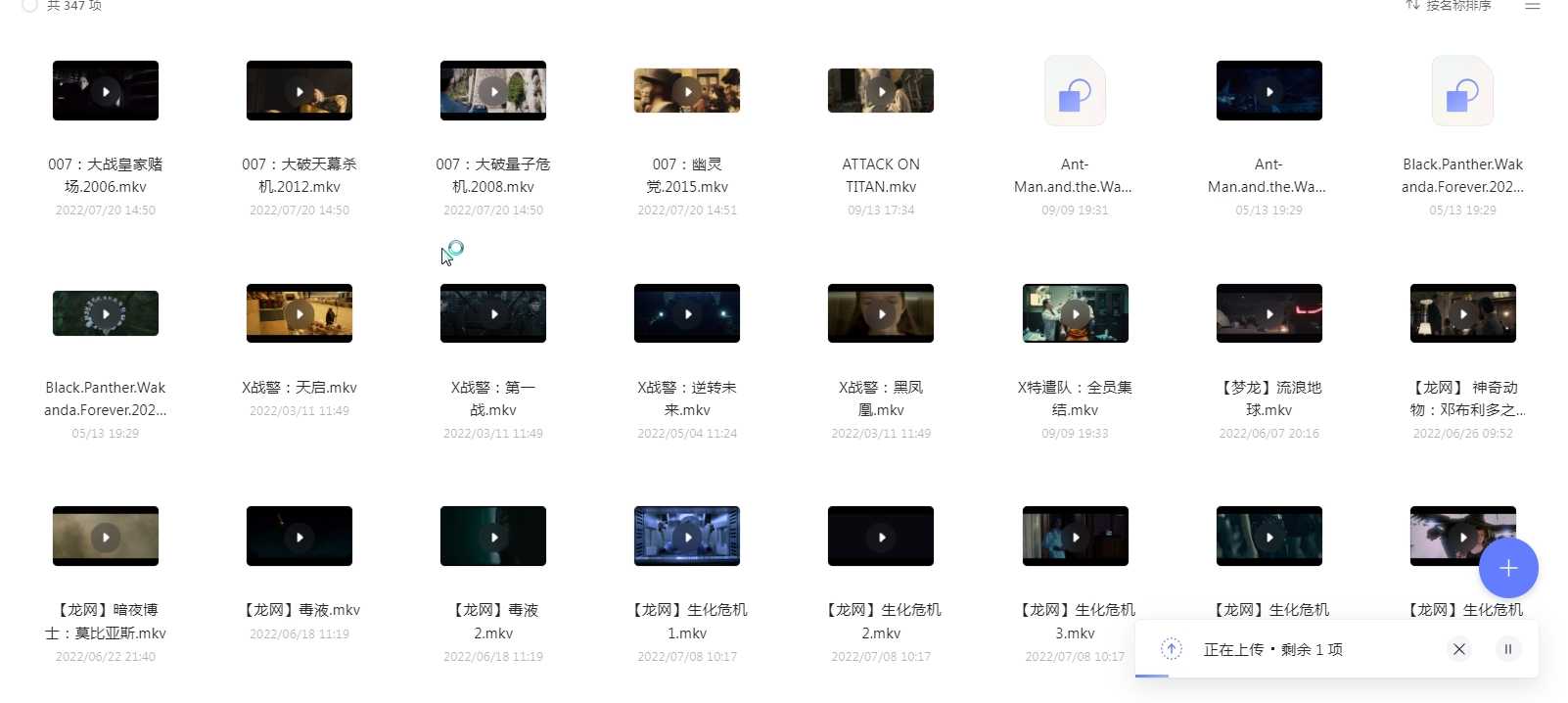This screenshot has width=1568, height=703.
Task: Tap the blue plus floating button
Action: pos(1507,568)
